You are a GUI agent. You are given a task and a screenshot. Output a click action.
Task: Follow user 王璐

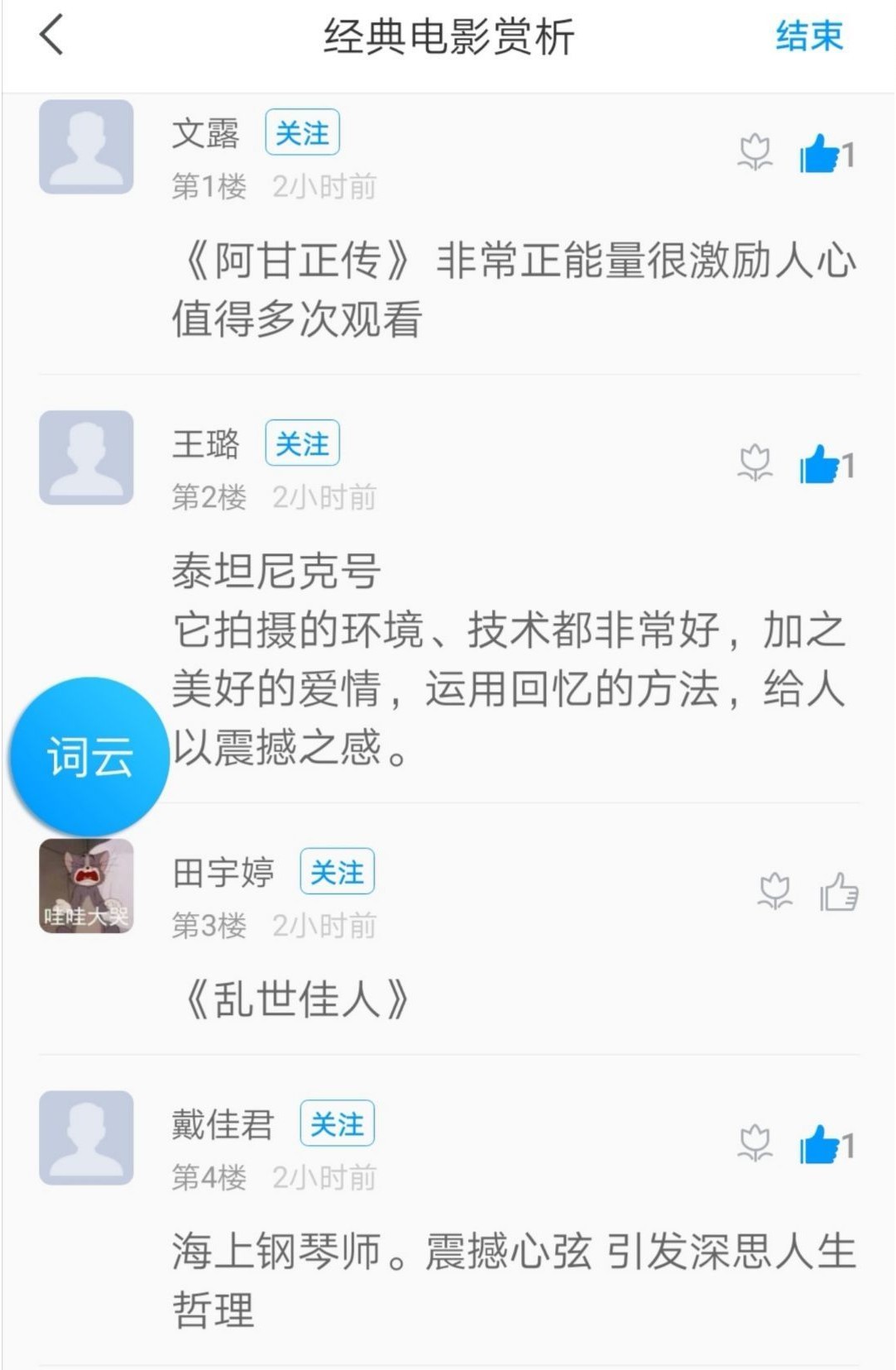(x=302, y=443)
